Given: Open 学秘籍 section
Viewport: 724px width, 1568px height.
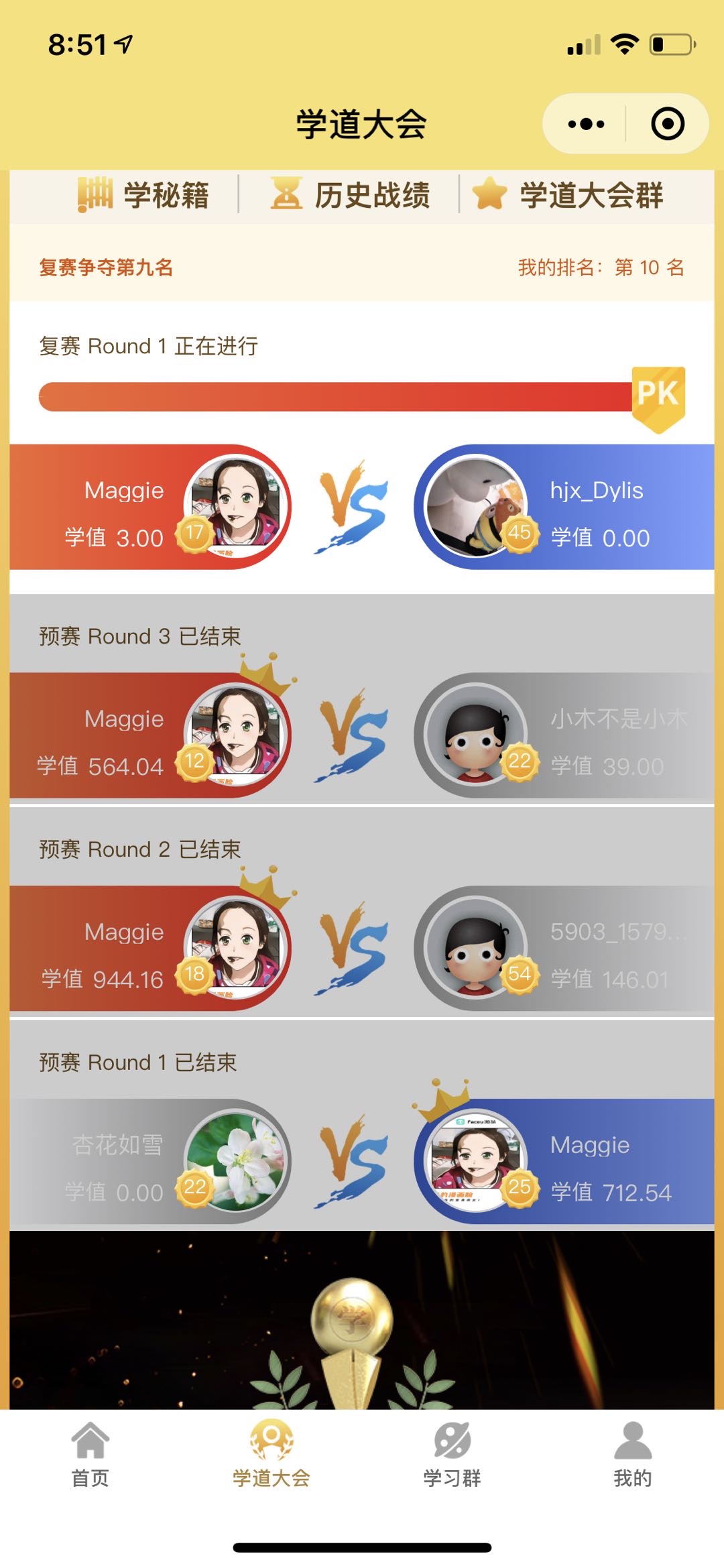Looking at the screenshot, I should 143,195.
